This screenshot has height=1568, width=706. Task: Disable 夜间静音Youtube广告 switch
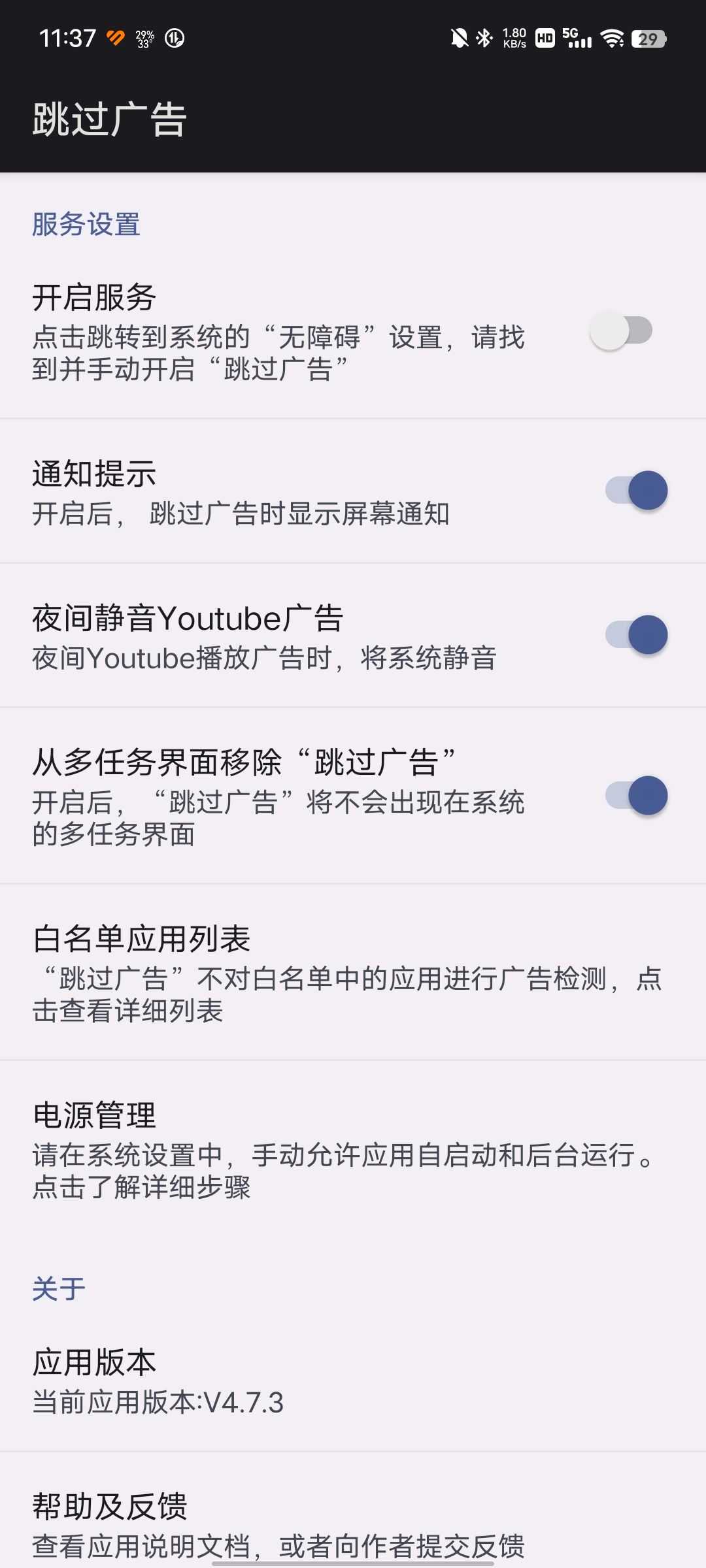point(636,634)
